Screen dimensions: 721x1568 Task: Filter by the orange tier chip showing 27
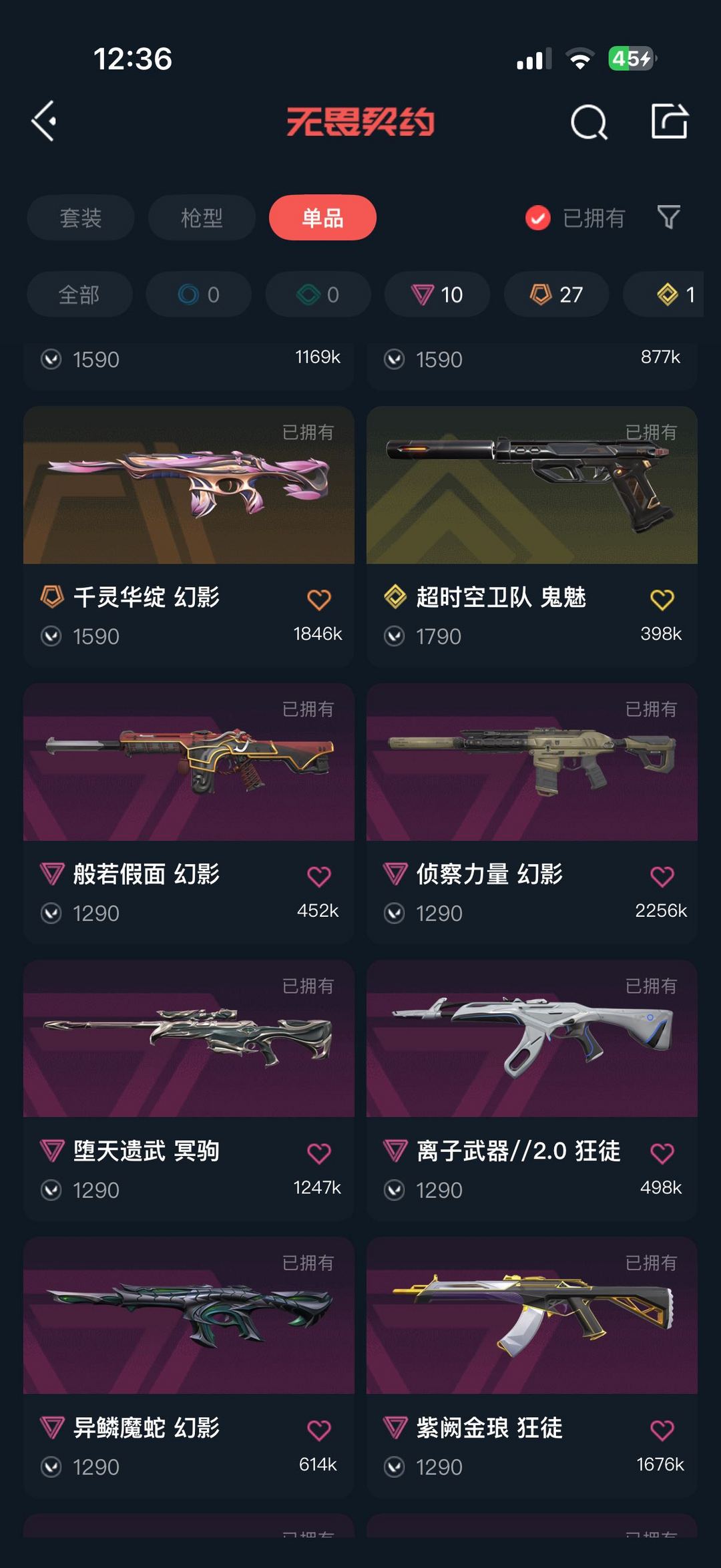[556, 295]
